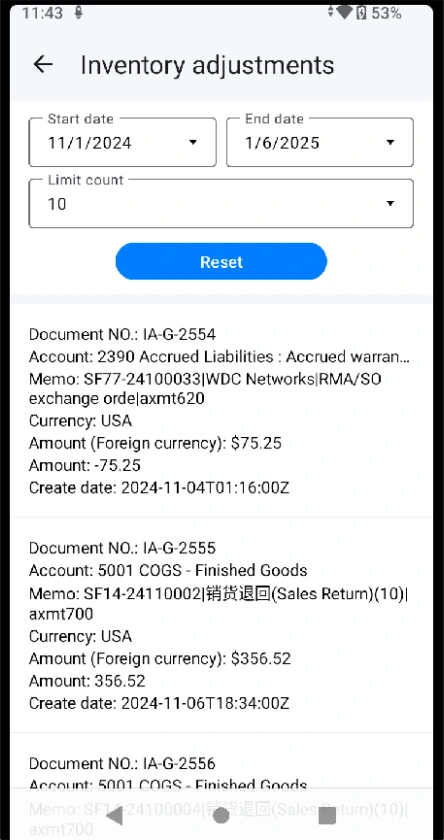Go back using the app bar arrow
This screenshot has width=444, height=840.
tap(43, 64)
